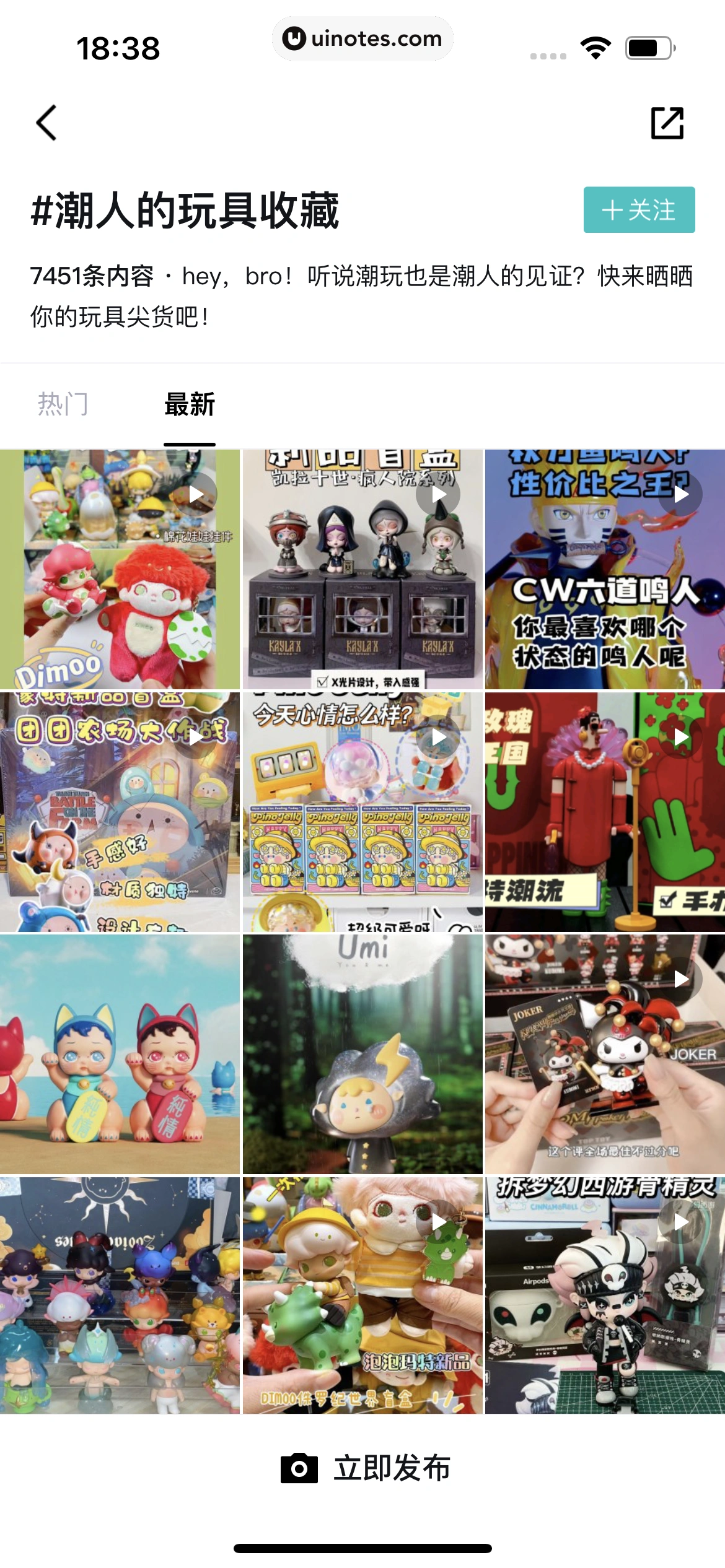Image resolution: width=725 pixels, height=1568 pixels.
Task: Play the Kuromi JOKER figure video
Action: (605, 1055)
